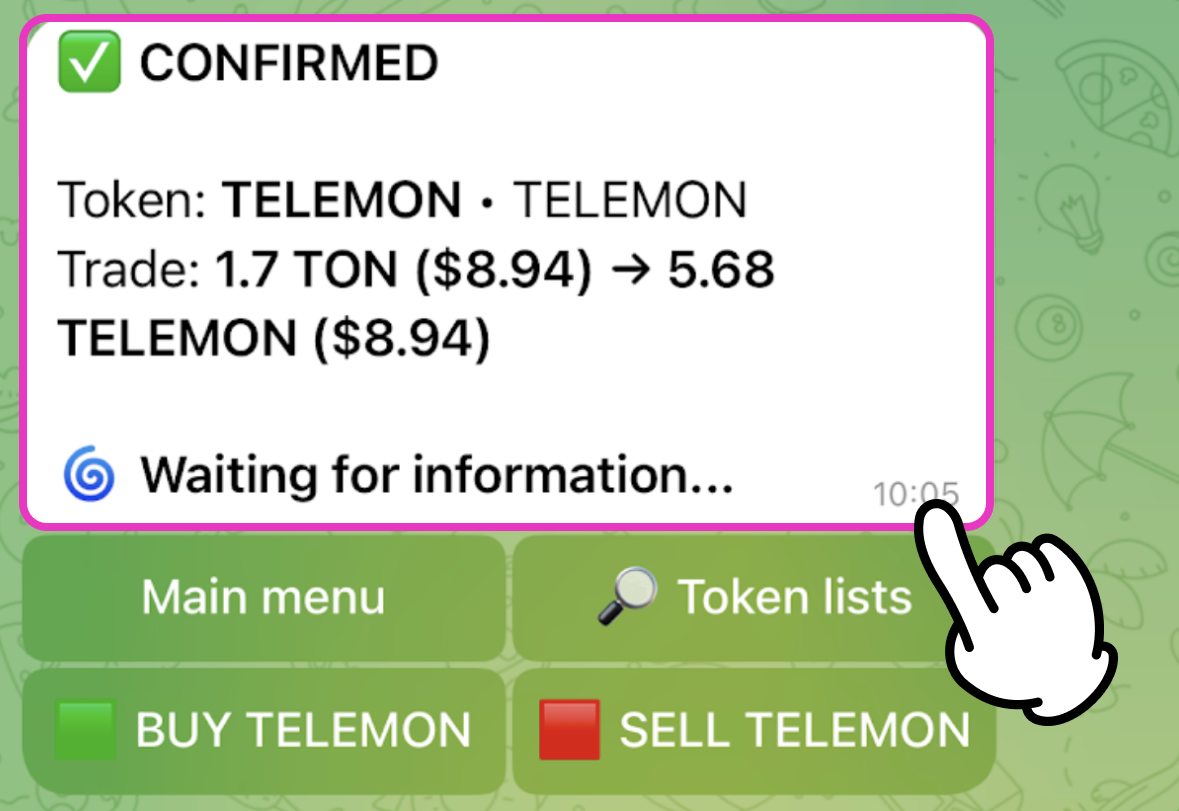Select SELL TELEMON

[754, 730]
